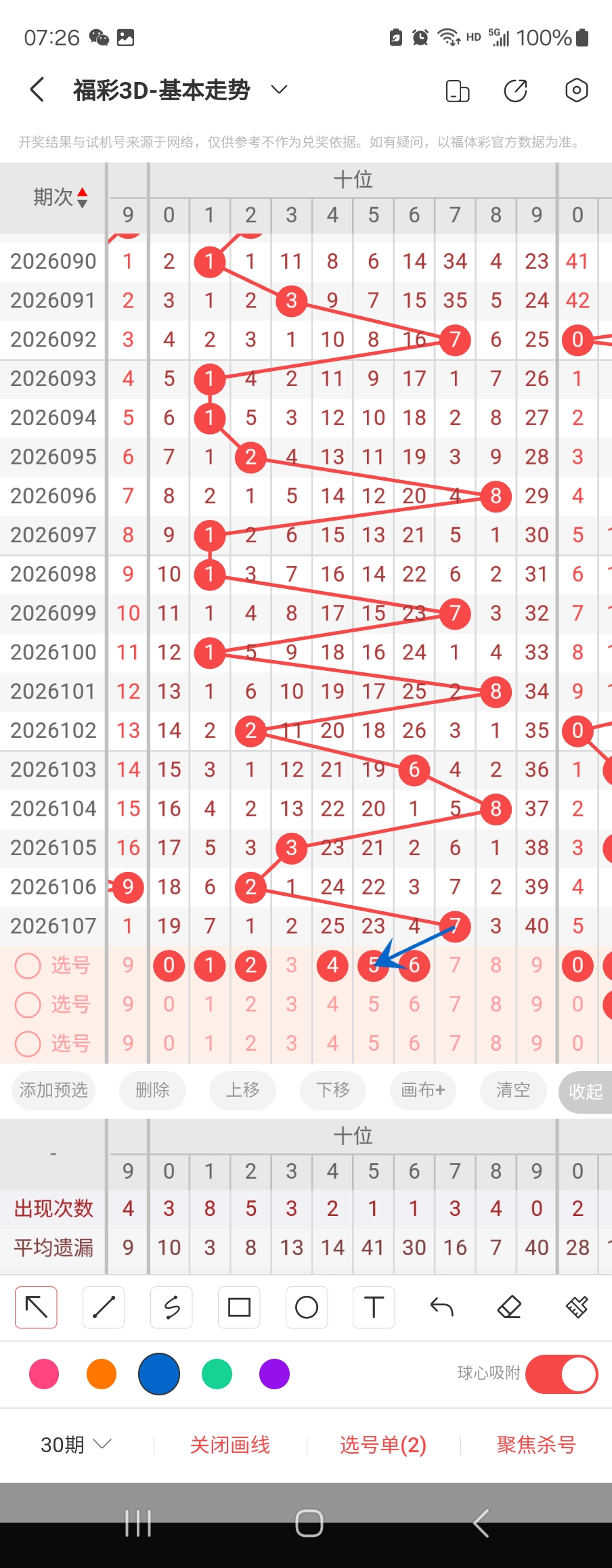Move the selection up with 上移
Viewport: 612px width, 1568px height.
(242, 1090)
